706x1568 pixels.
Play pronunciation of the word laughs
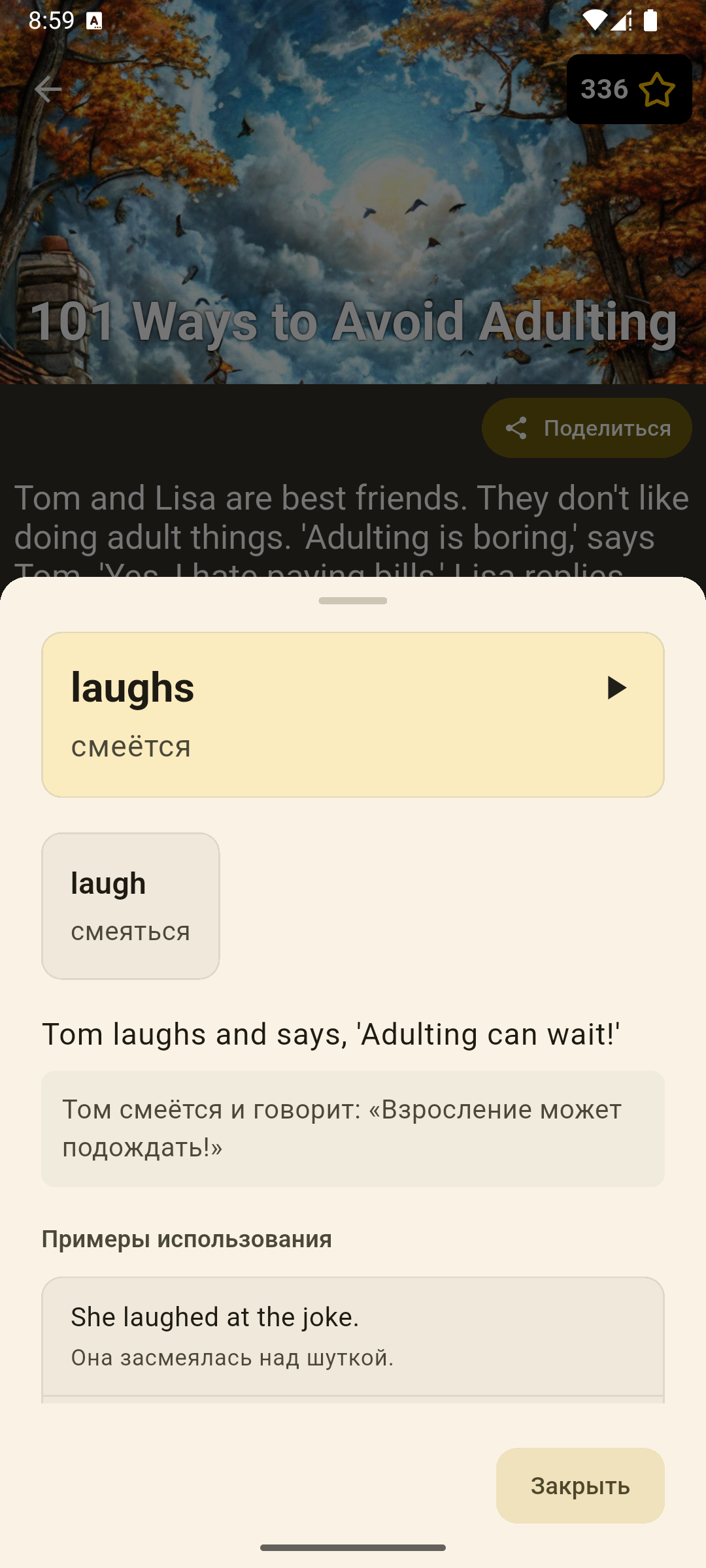(616, 688)
